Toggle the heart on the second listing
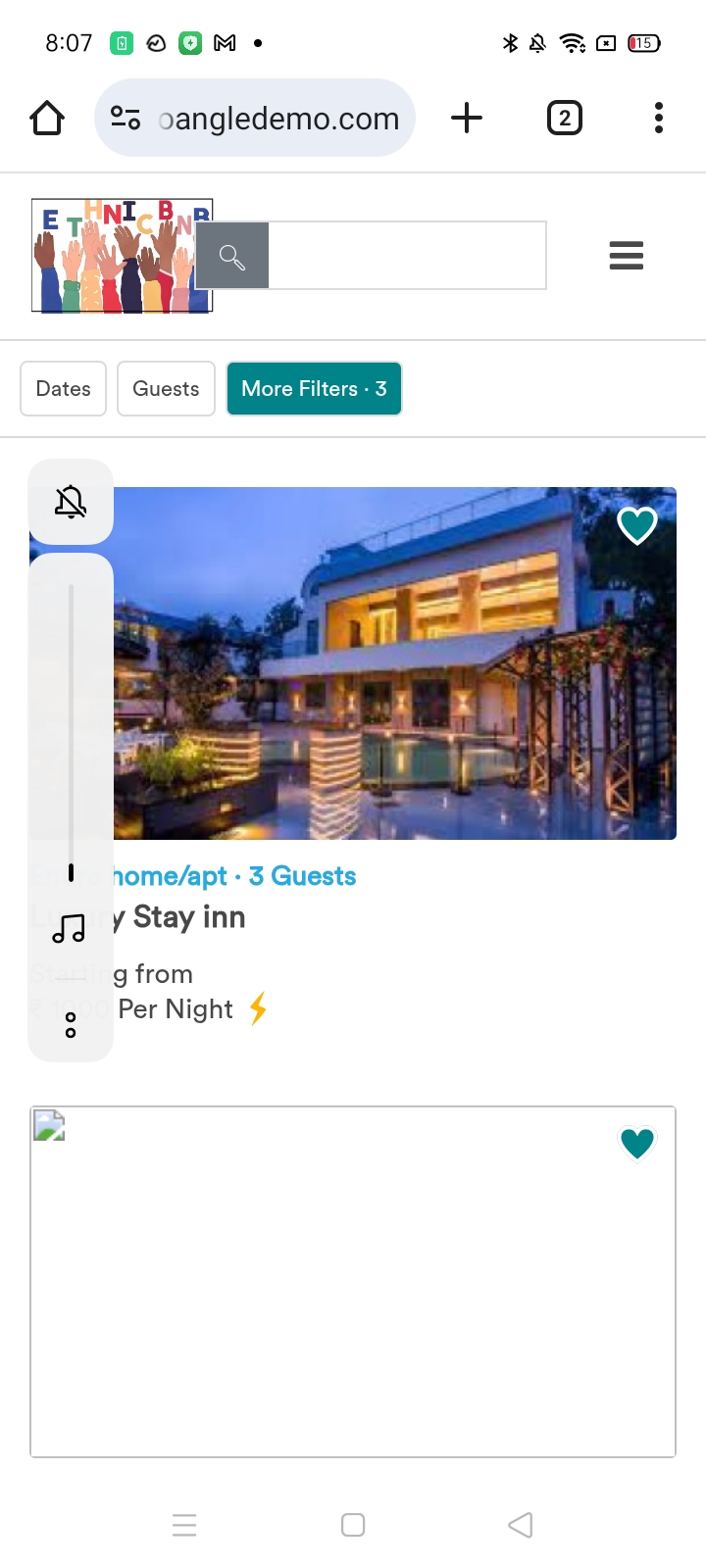 (637, 1143)
